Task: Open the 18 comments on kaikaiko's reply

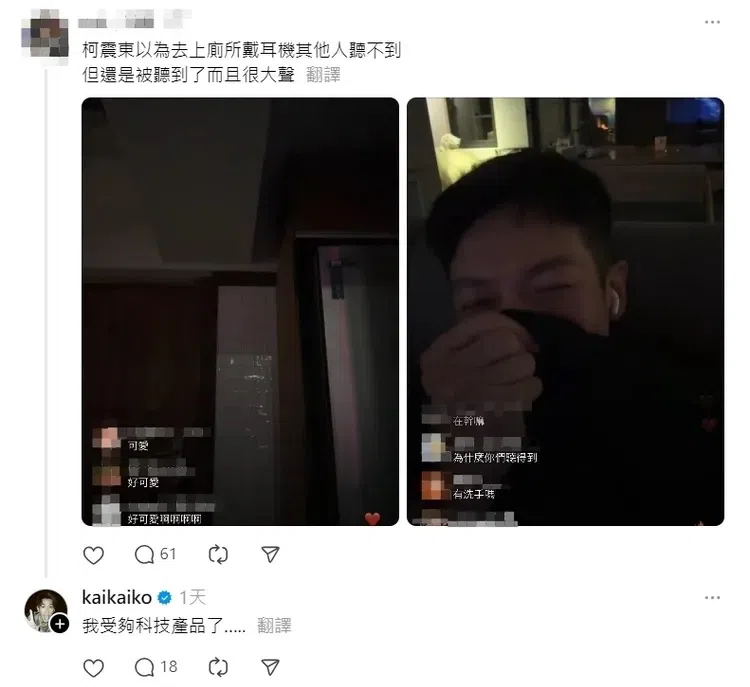Action: (x=155, y=666)
